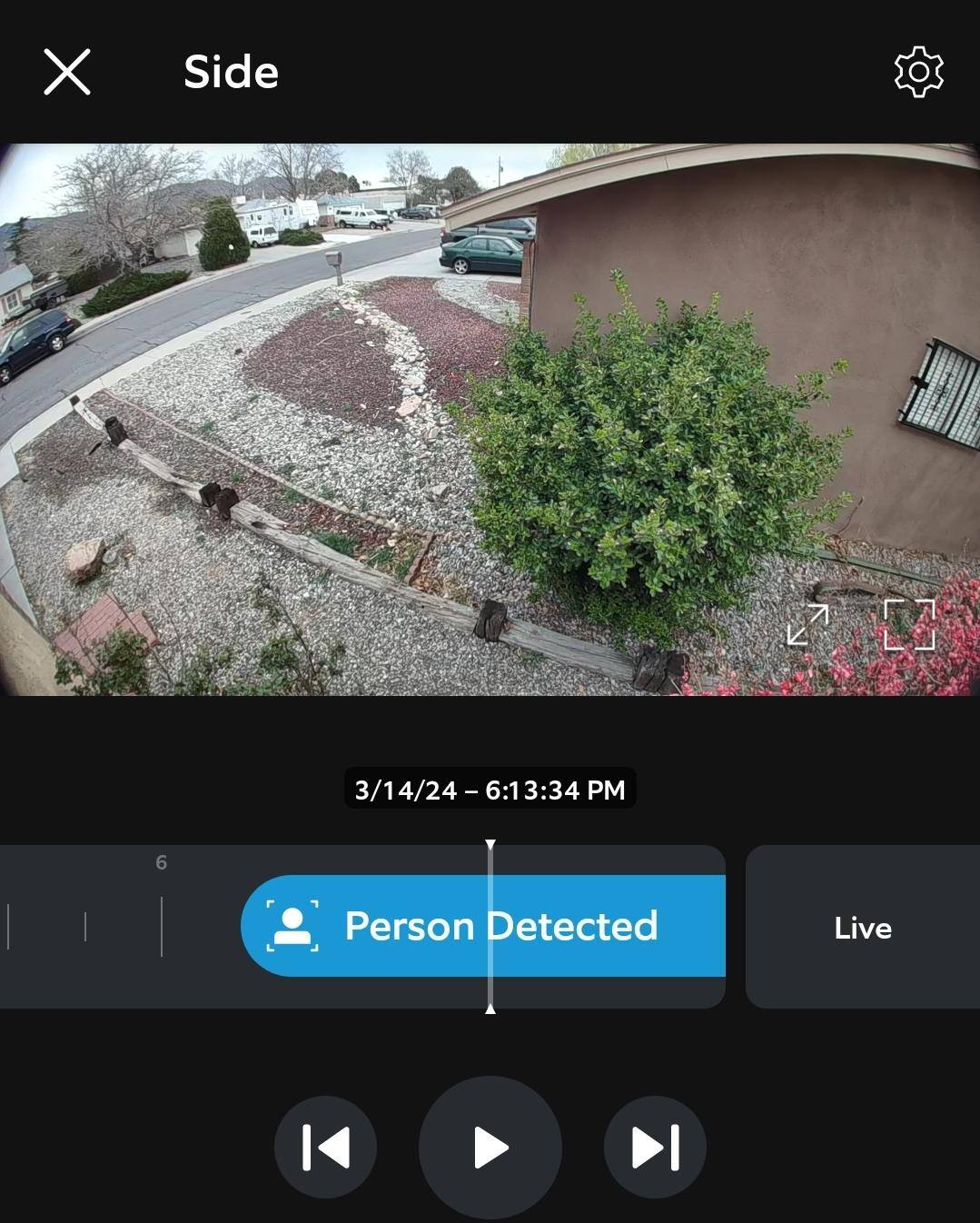Skip to next event

(655, 1147)
